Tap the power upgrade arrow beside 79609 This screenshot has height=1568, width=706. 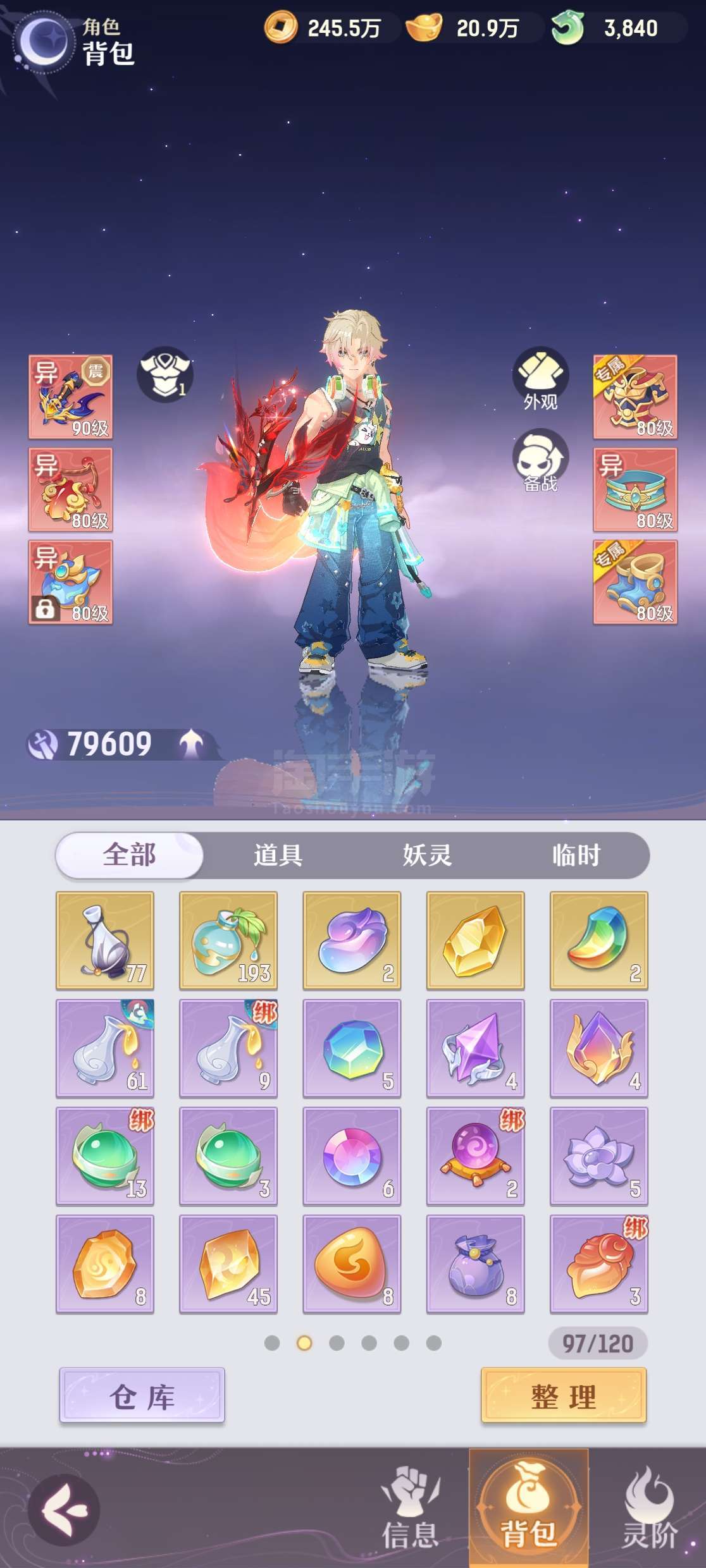pos(191,744)
